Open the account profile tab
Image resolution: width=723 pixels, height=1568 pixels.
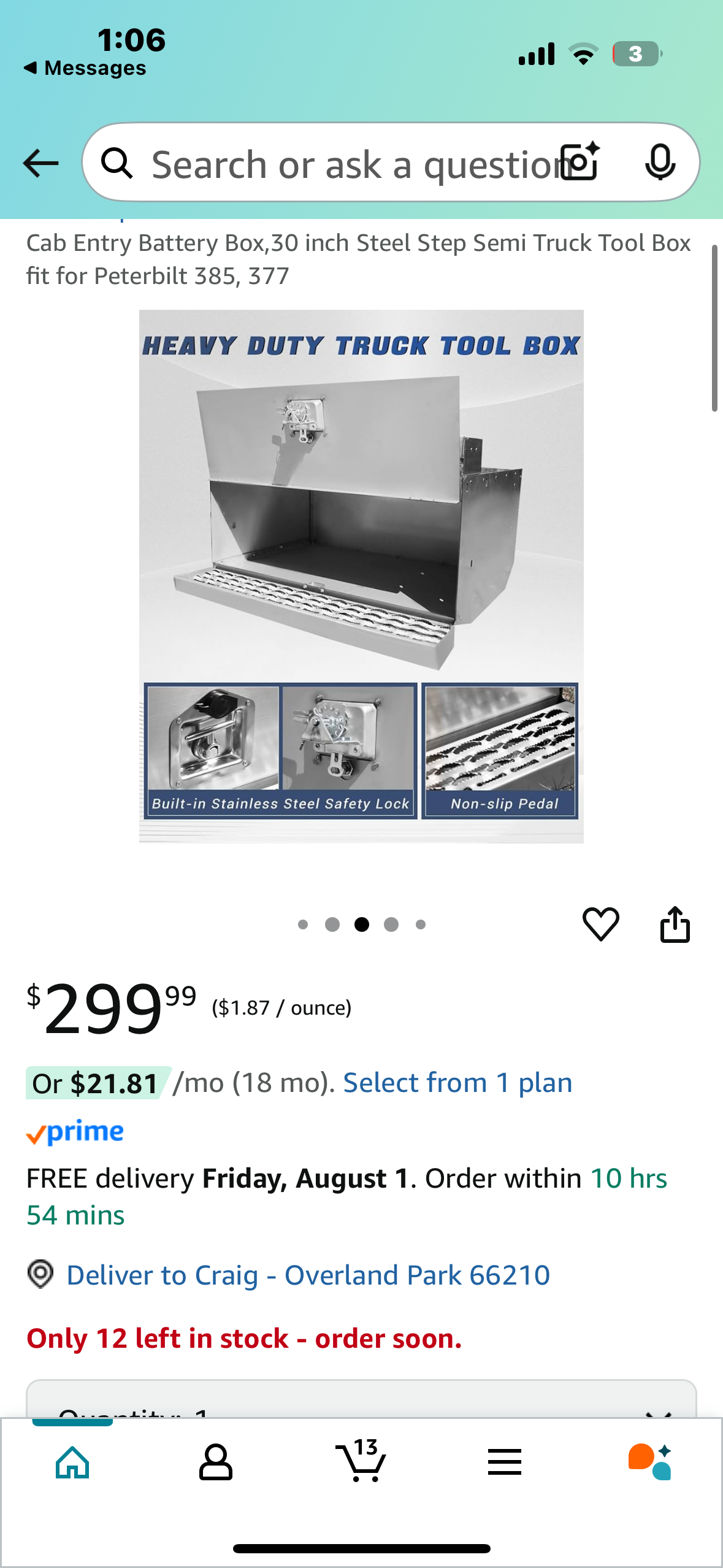[215, 1462]
